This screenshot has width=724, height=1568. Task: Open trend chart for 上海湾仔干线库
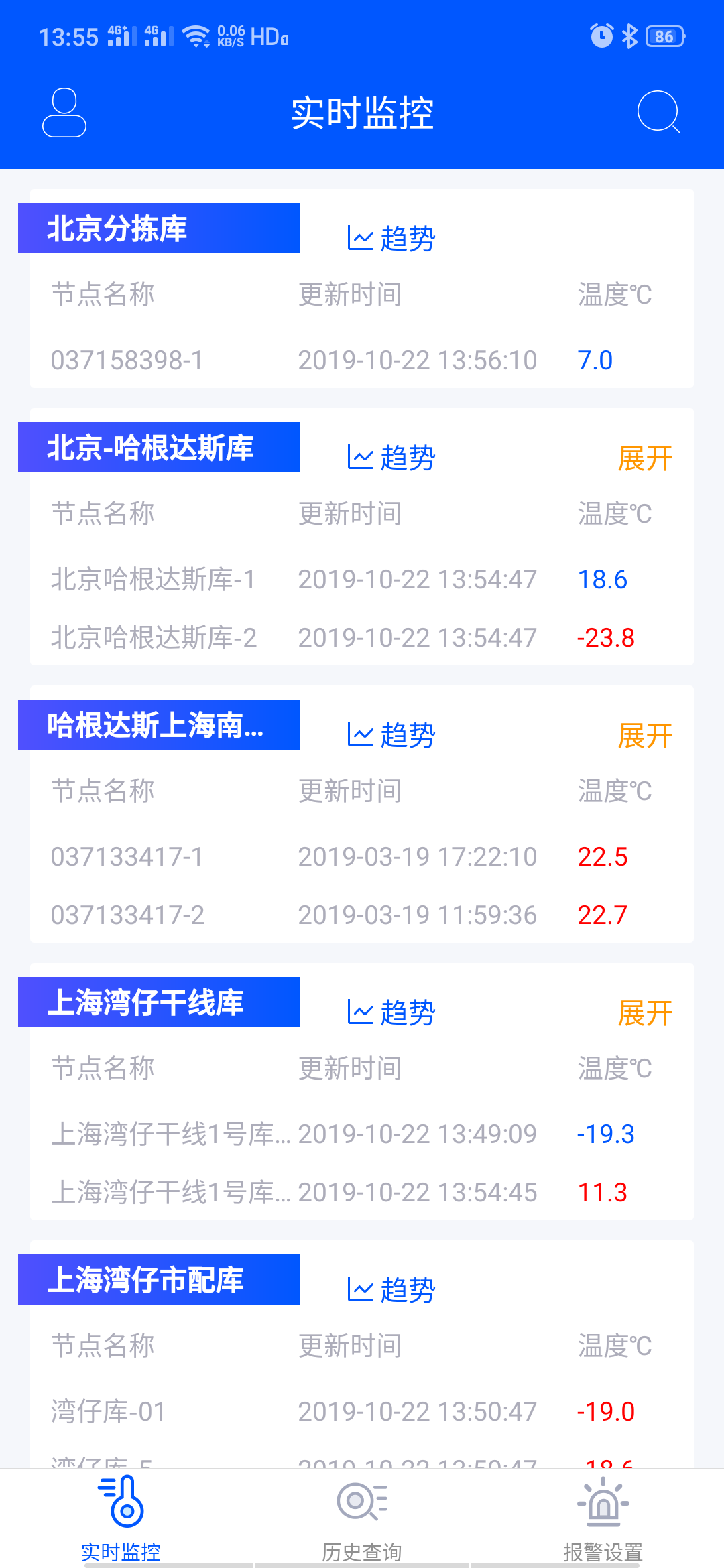[x=391, y=1013]
